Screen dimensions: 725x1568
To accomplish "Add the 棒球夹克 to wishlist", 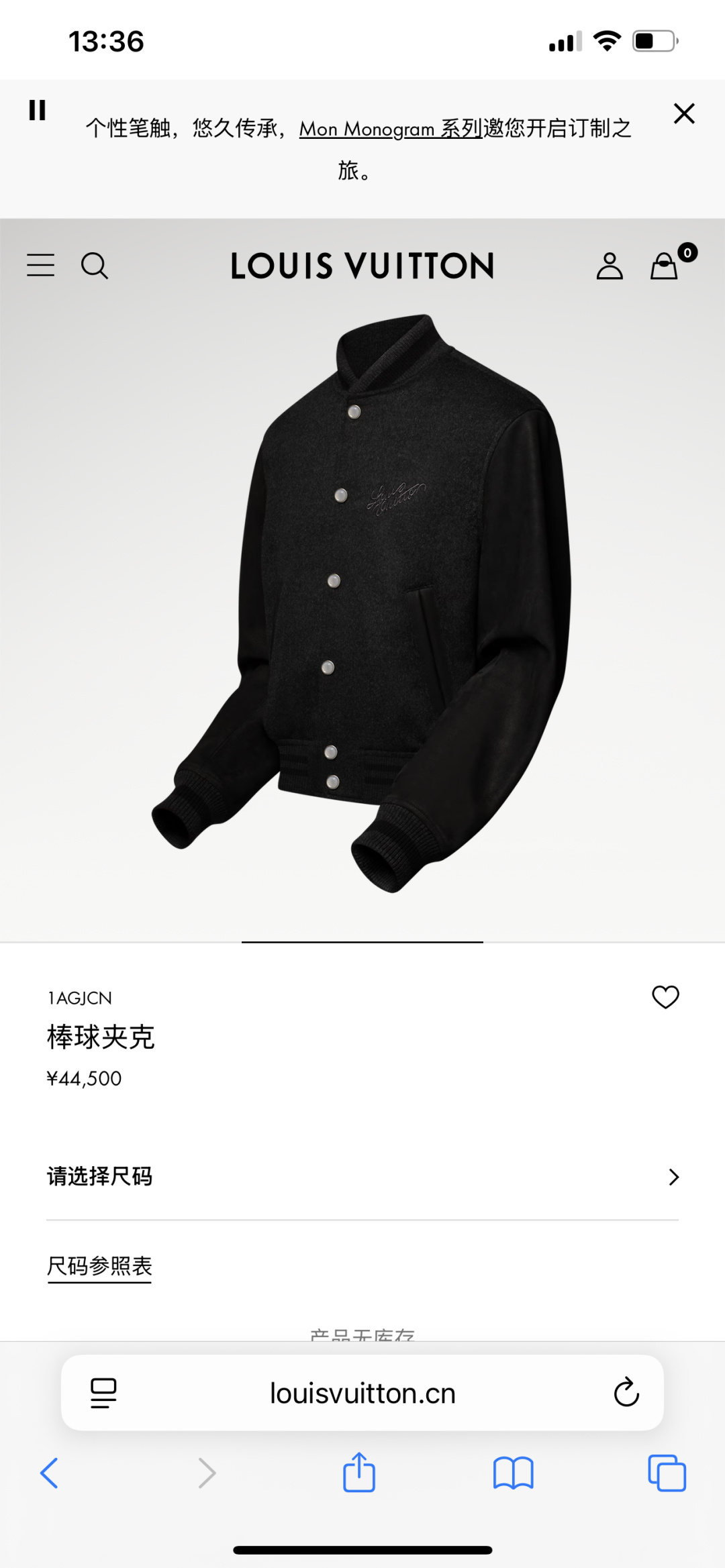I will (665, 997).
